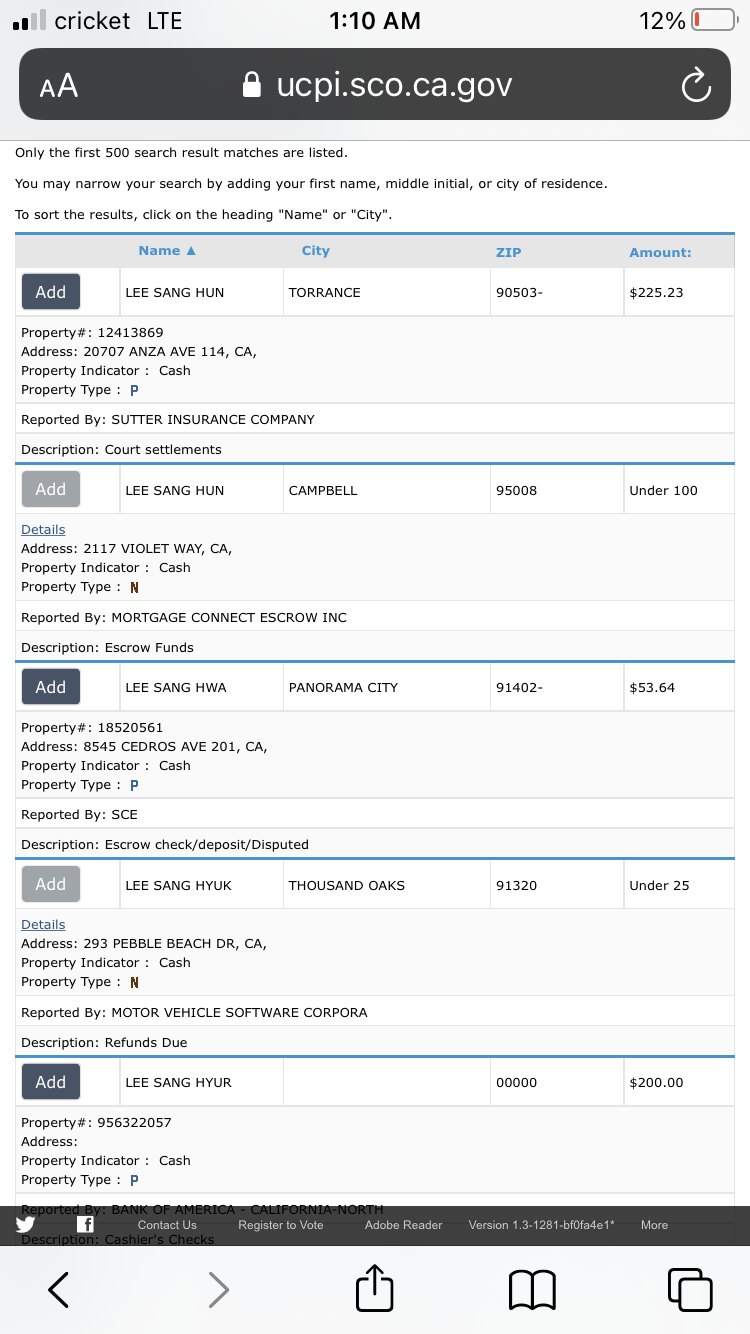750x1334 pixels.
Task: Open Details for the Campbell property
Action: click(43, 529)
